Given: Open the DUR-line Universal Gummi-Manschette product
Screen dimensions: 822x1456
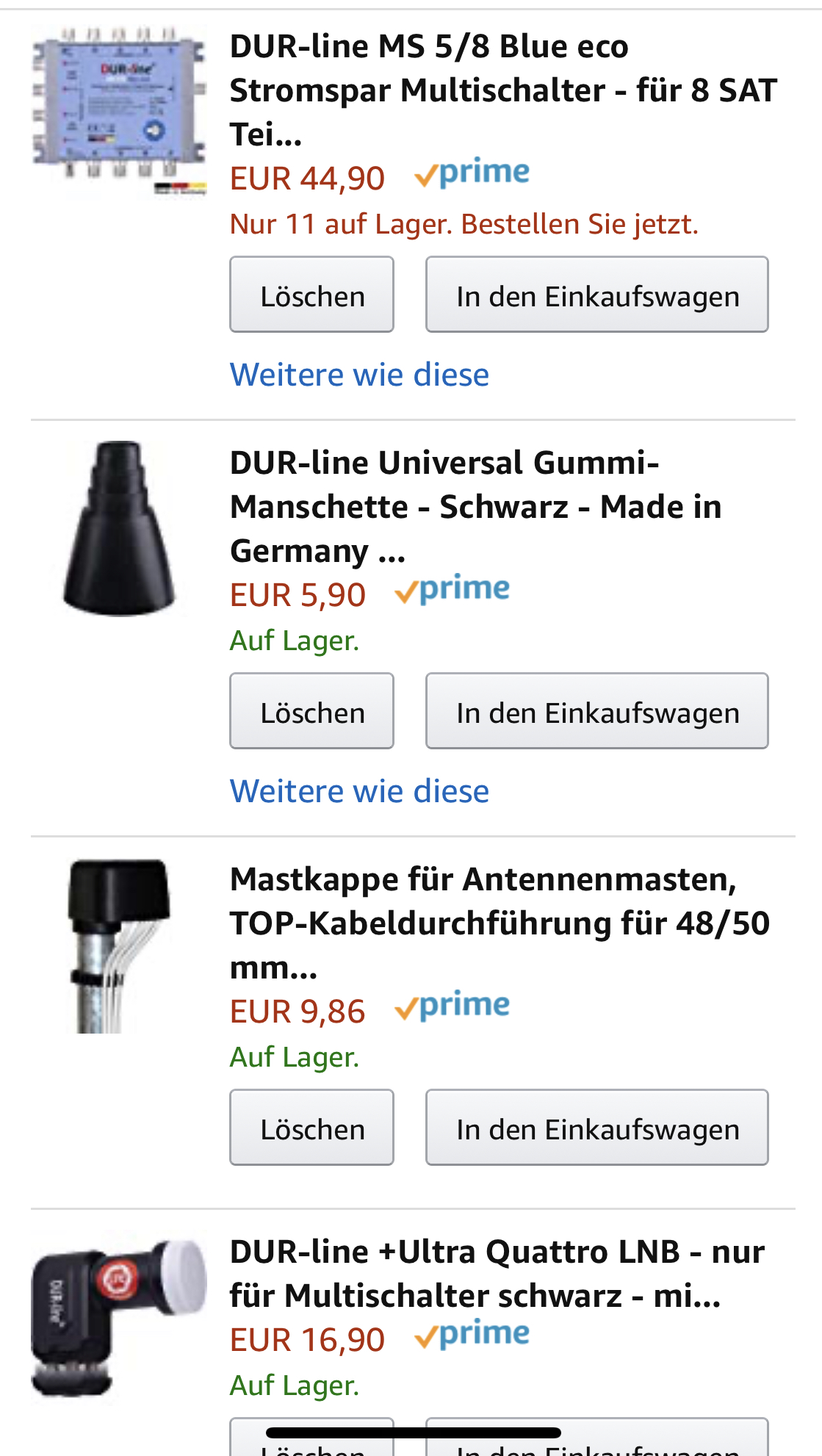Looking at the screenshot, I should (475, 506).
